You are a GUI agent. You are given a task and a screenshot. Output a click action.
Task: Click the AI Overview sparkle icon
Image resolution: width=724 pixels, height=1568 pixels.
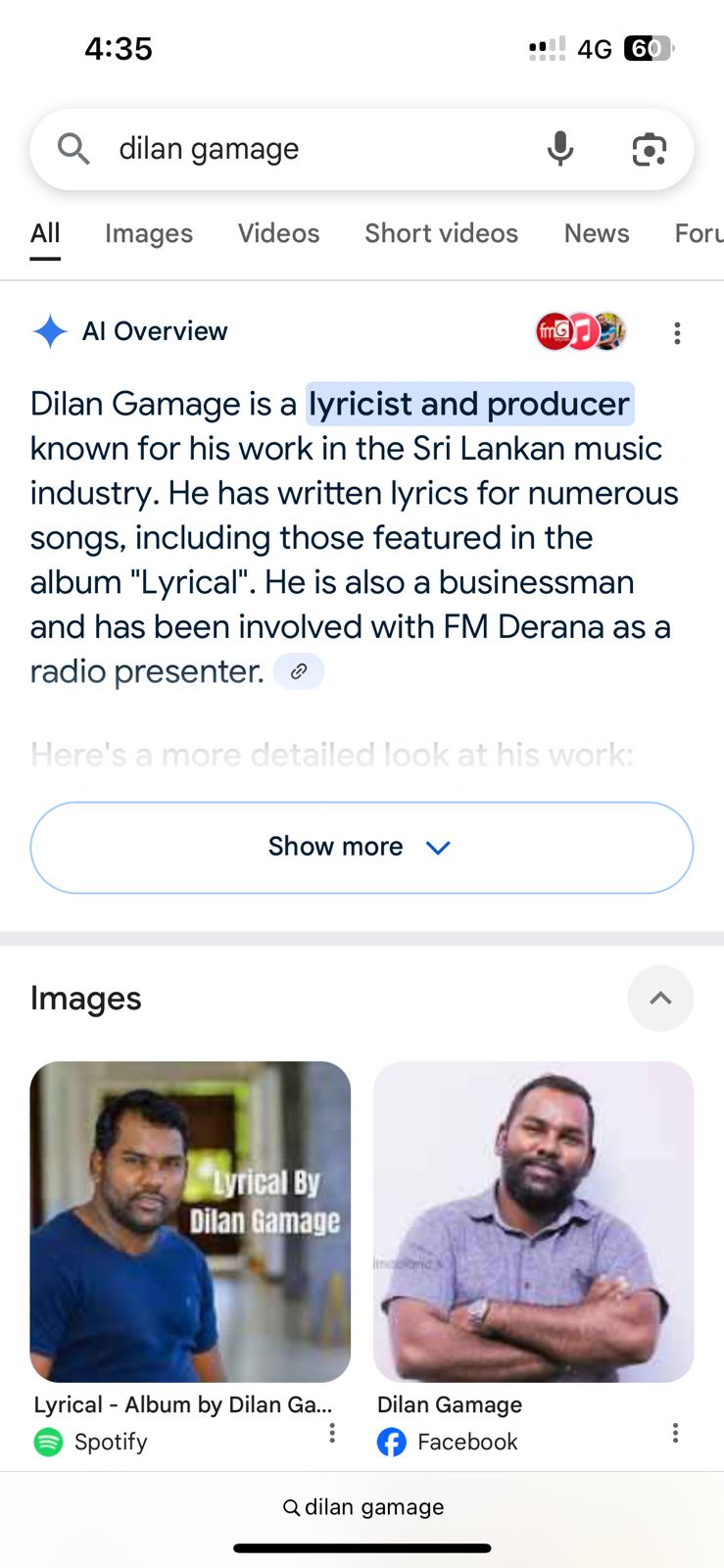tap(48, 331)
